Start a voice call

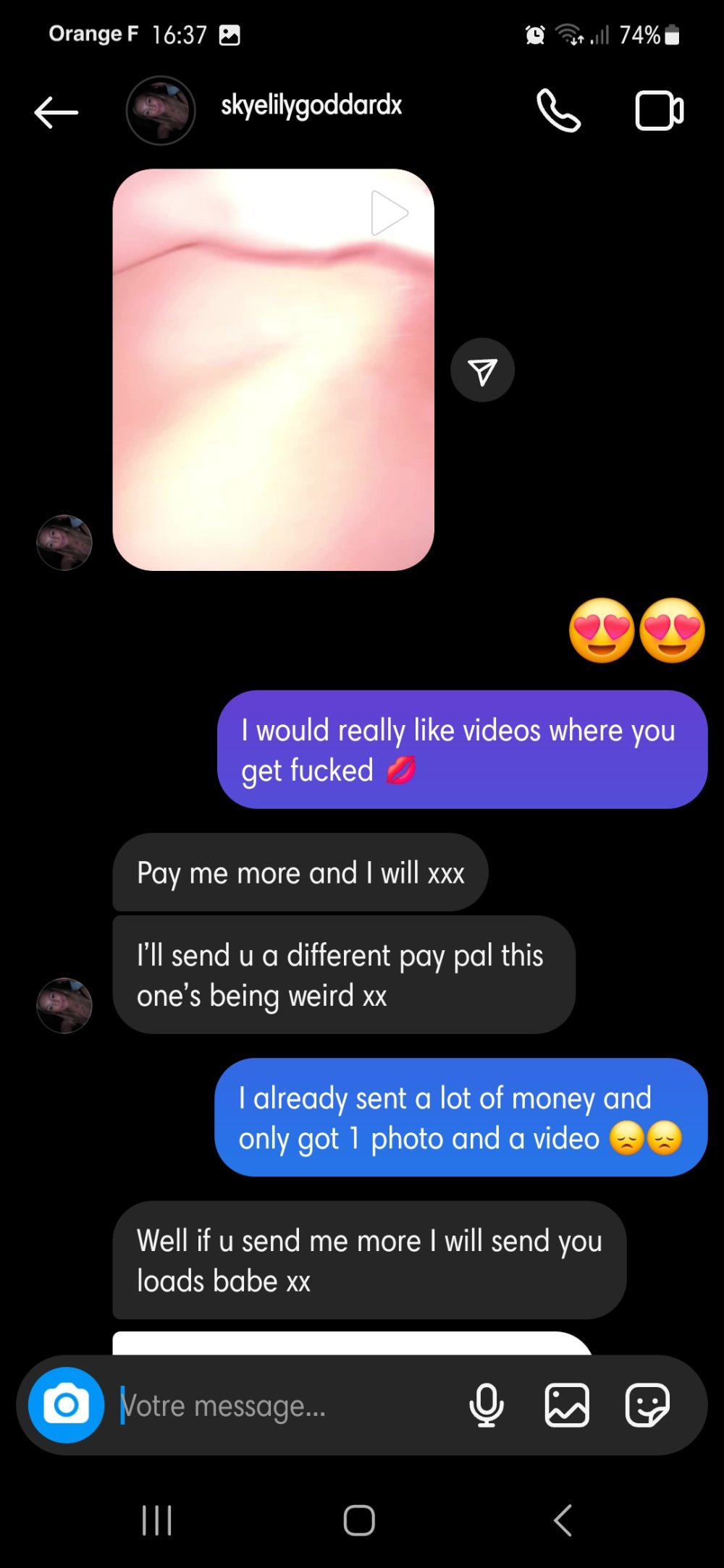558,111
